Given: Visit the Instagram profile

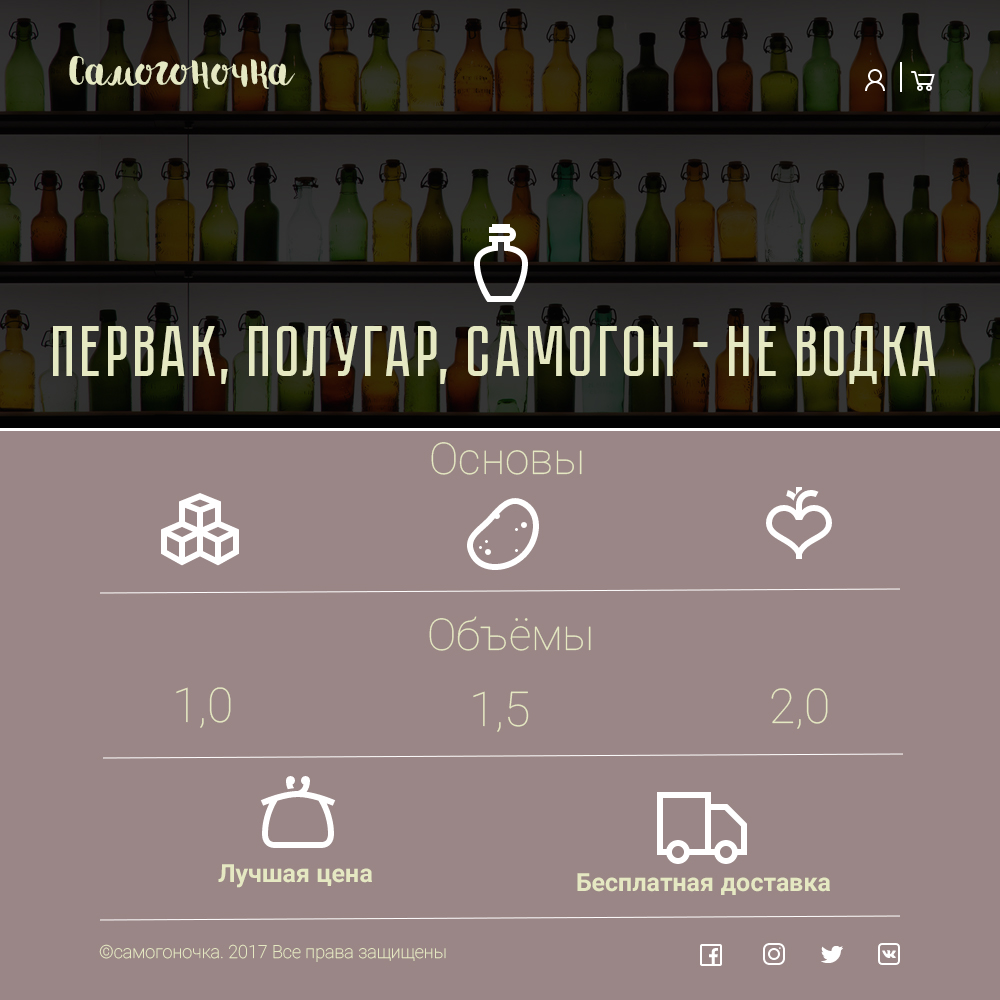Looking at the screenshot, I should click(774, 954).
